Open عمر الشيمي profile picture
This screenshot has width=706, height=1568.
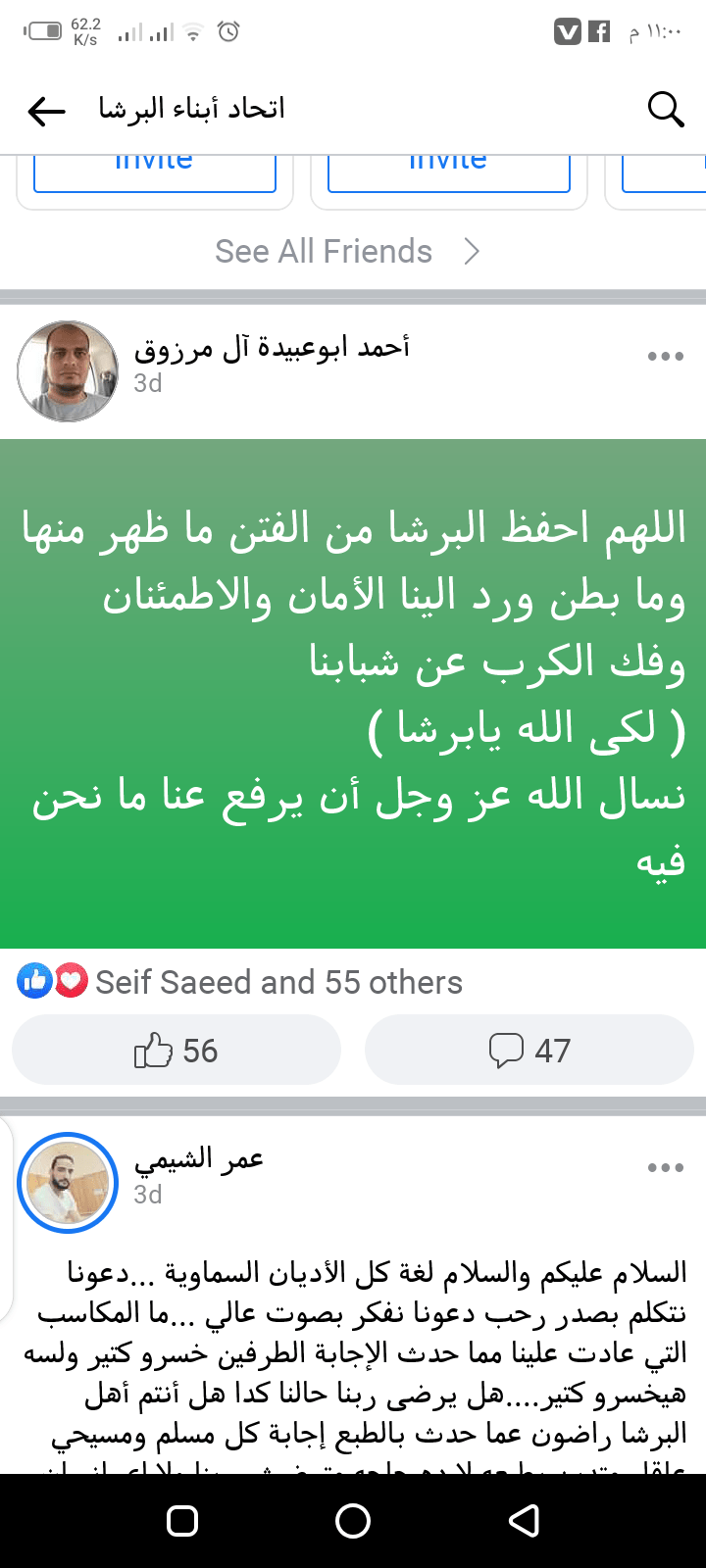68,1183
